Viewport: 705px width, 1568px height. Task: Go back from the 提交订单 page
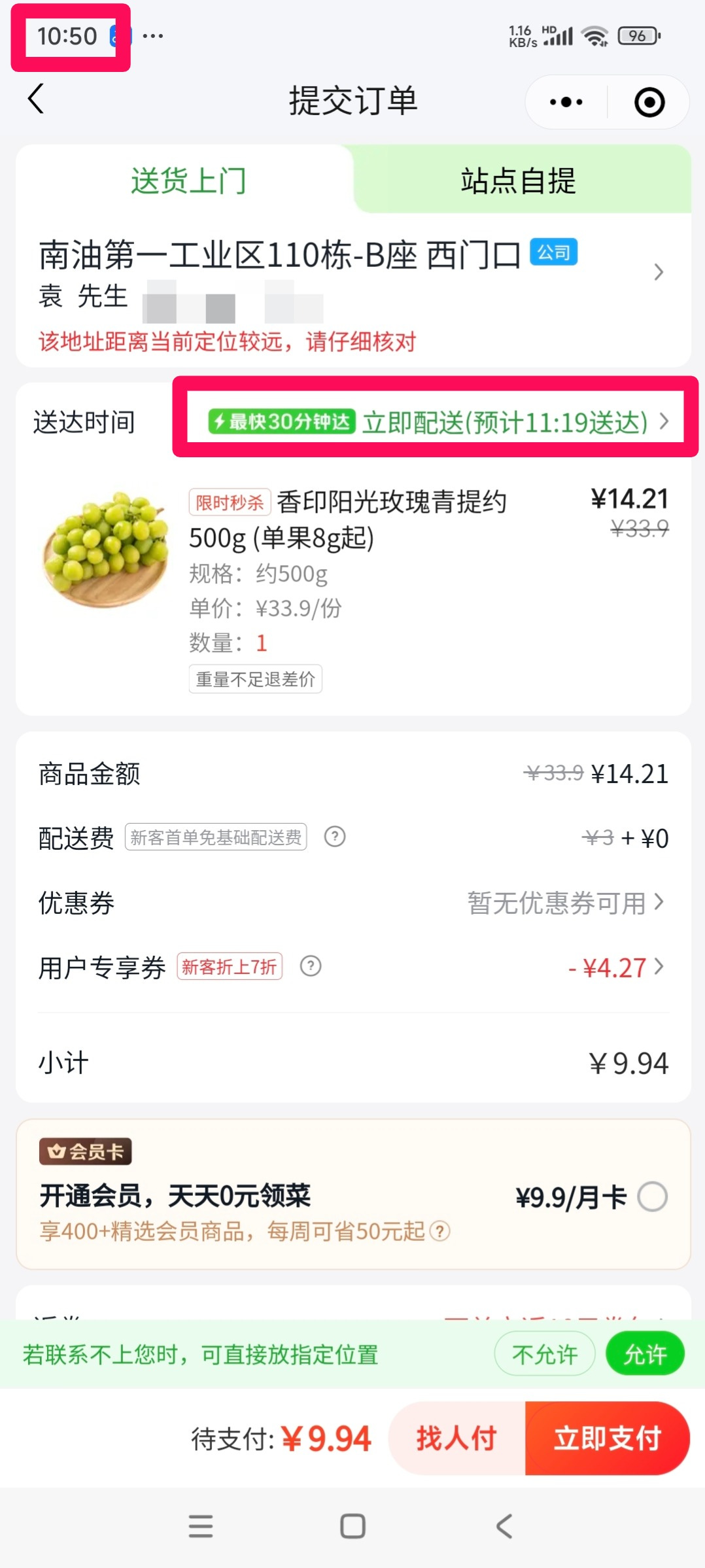(x=37, y=99)
